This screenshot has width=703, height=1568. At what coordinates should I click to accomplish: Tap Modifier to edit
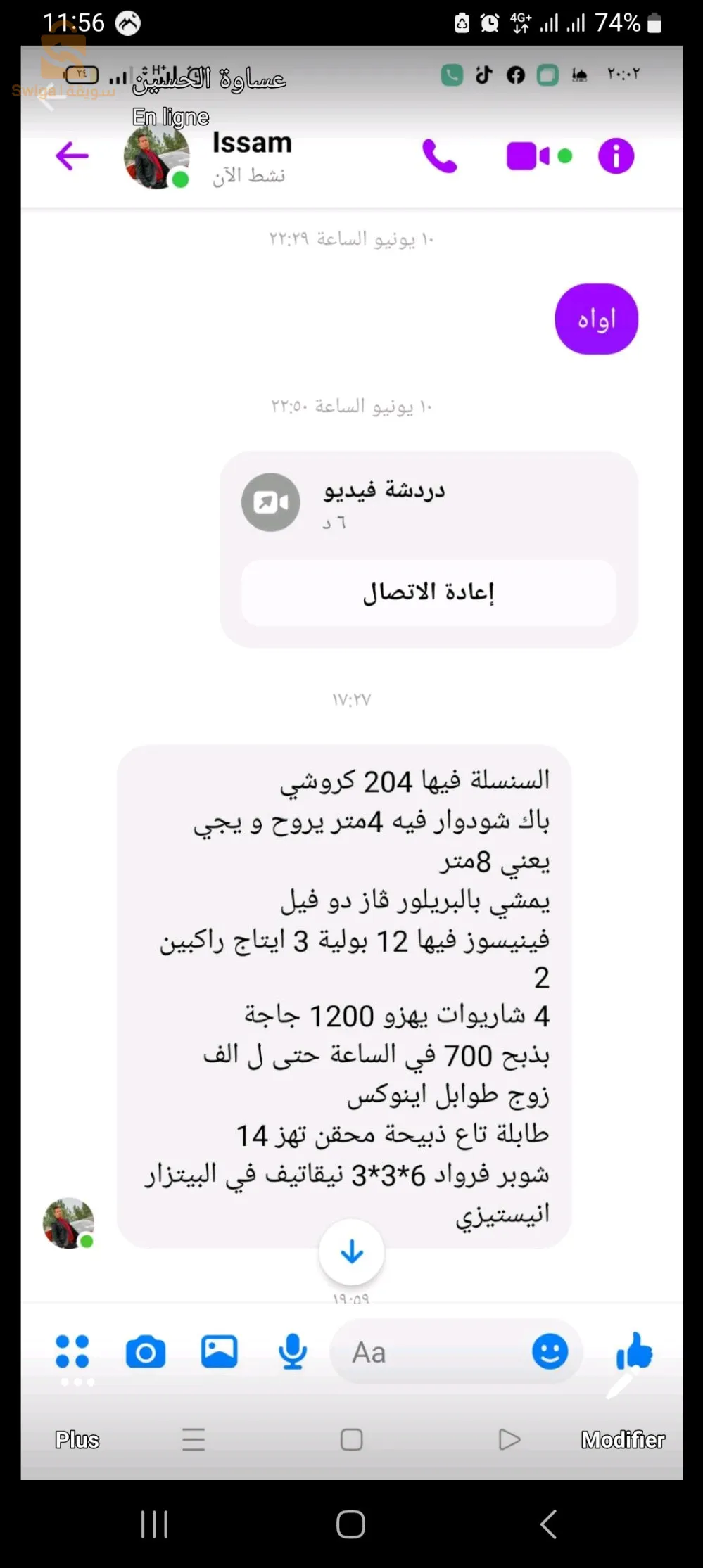coord(622,1440)
